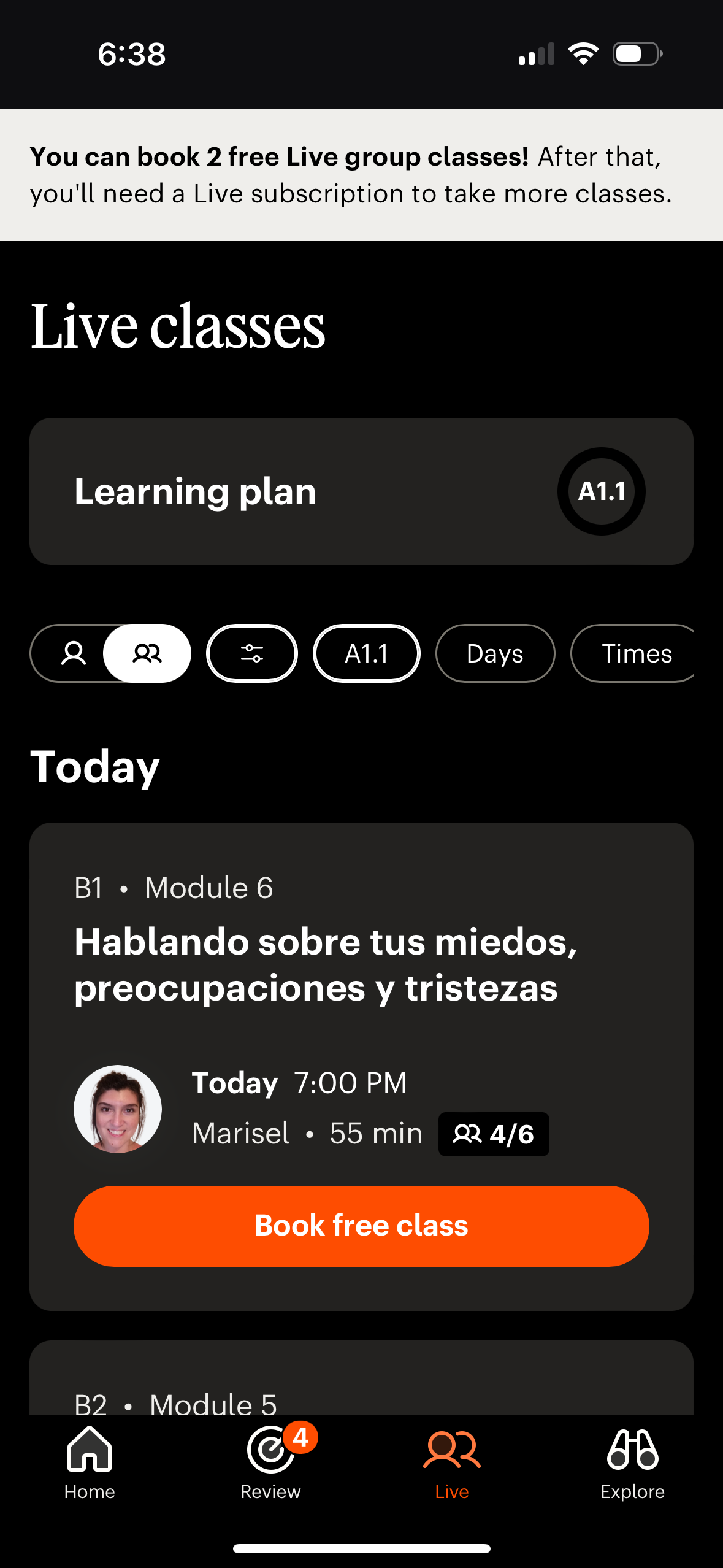The width and height of the screenshot is (723, 1568).
Task: Open the filter settings icon
Action: 252,653
